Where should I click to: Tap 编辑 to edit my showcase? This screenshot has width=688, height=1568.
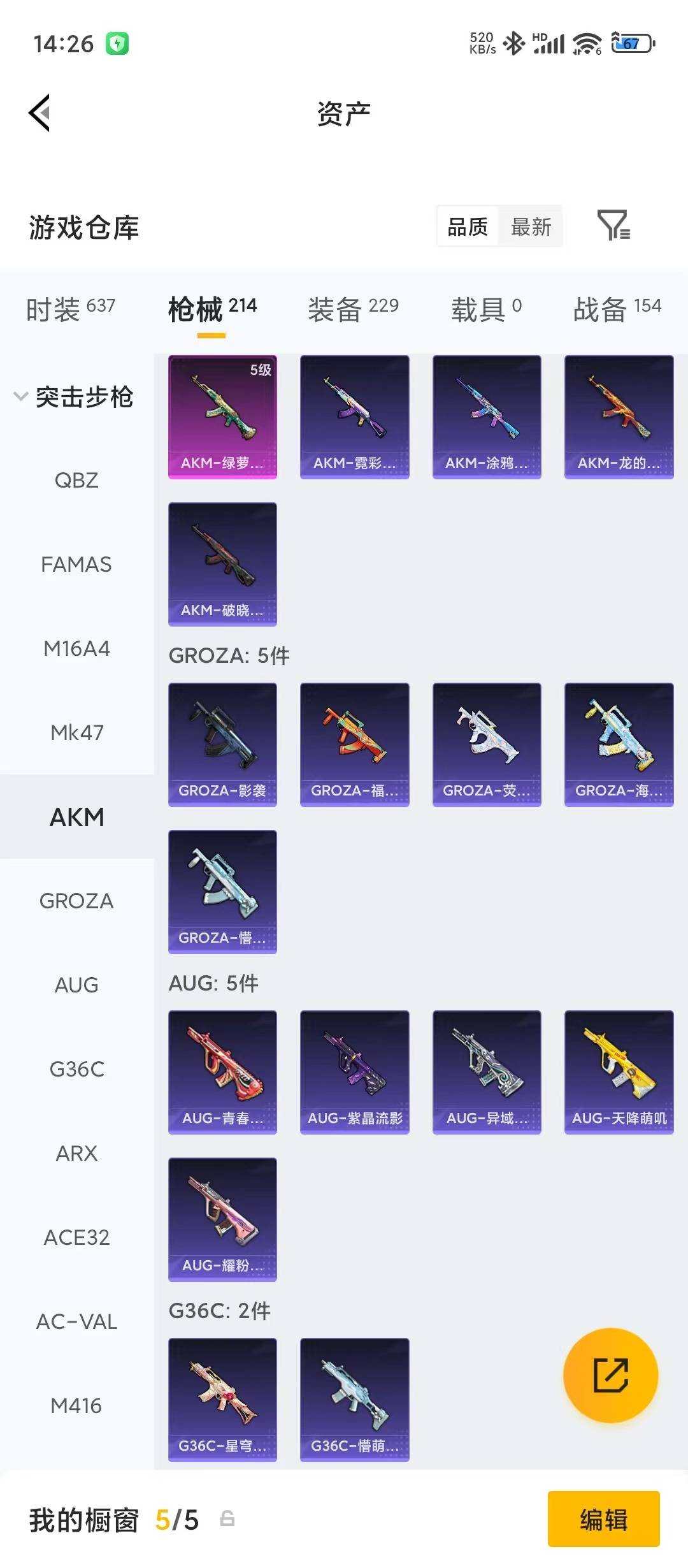[x=603, y=1520]
